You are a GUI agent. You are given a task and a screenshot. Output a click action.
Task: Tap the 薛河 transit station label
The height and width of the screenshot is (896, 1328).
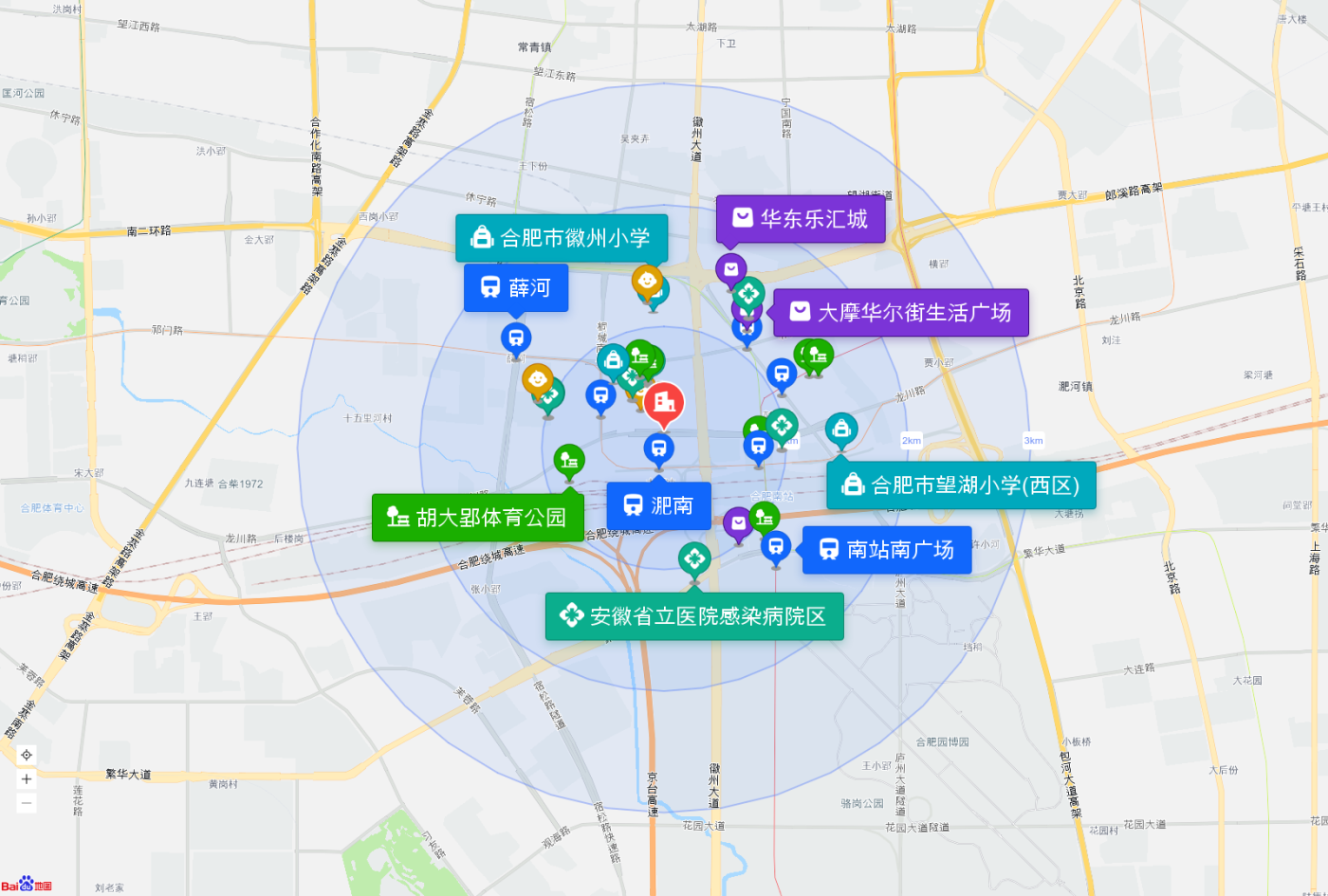click(x=516, y=287)
